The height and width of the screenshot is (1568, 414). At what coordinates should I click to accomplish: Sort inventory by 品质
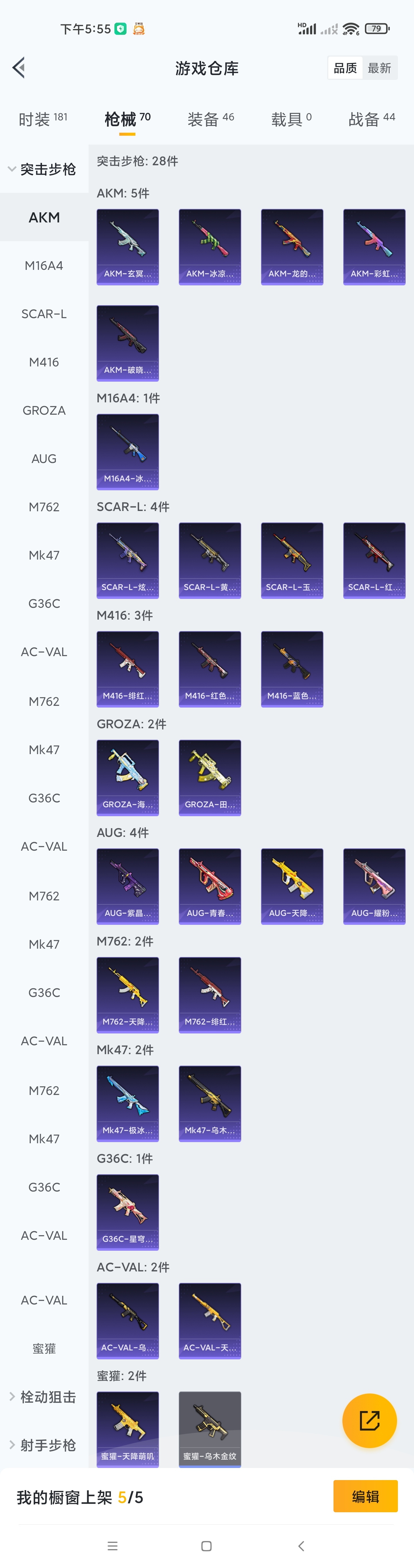pos(345,68)
